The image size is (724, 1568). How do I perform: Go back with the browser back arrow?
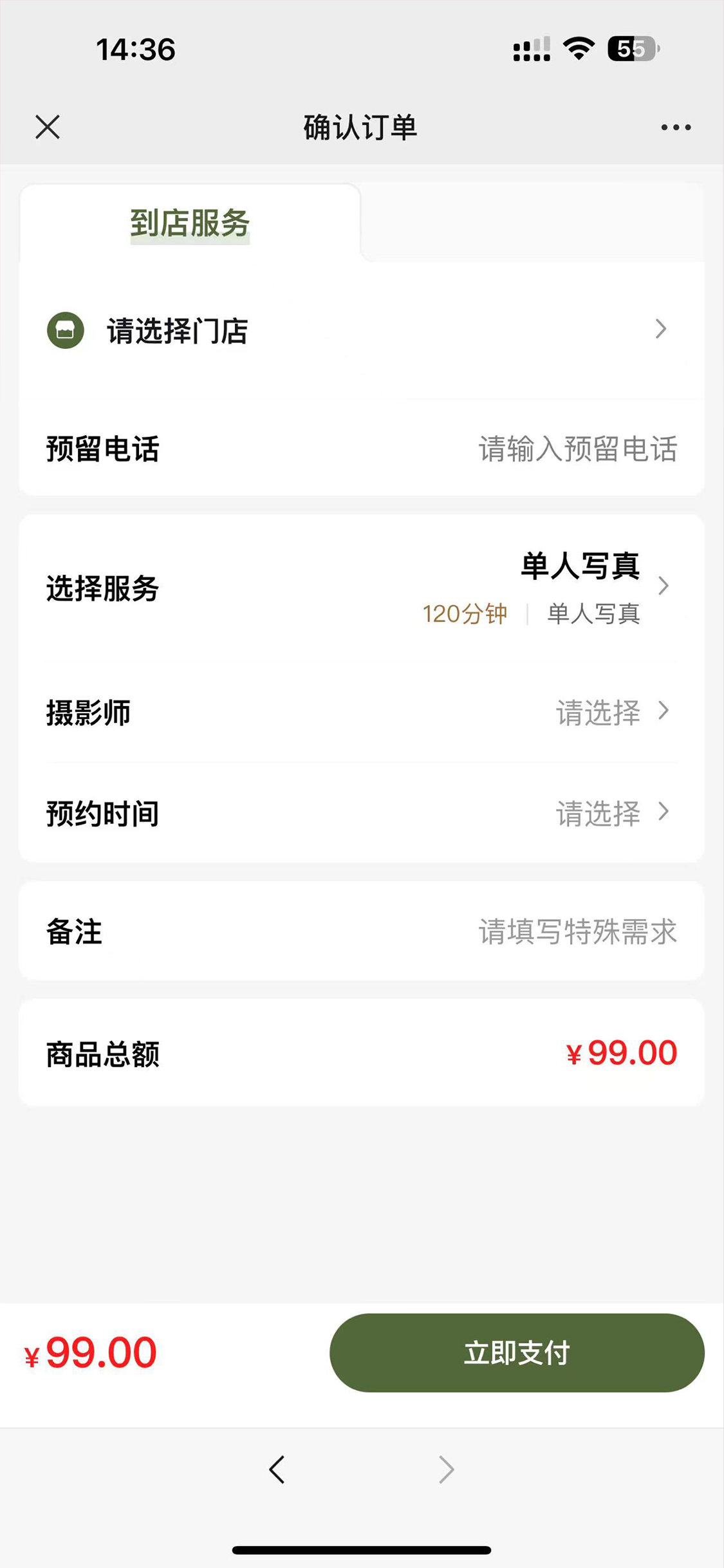click(277, 1470)
